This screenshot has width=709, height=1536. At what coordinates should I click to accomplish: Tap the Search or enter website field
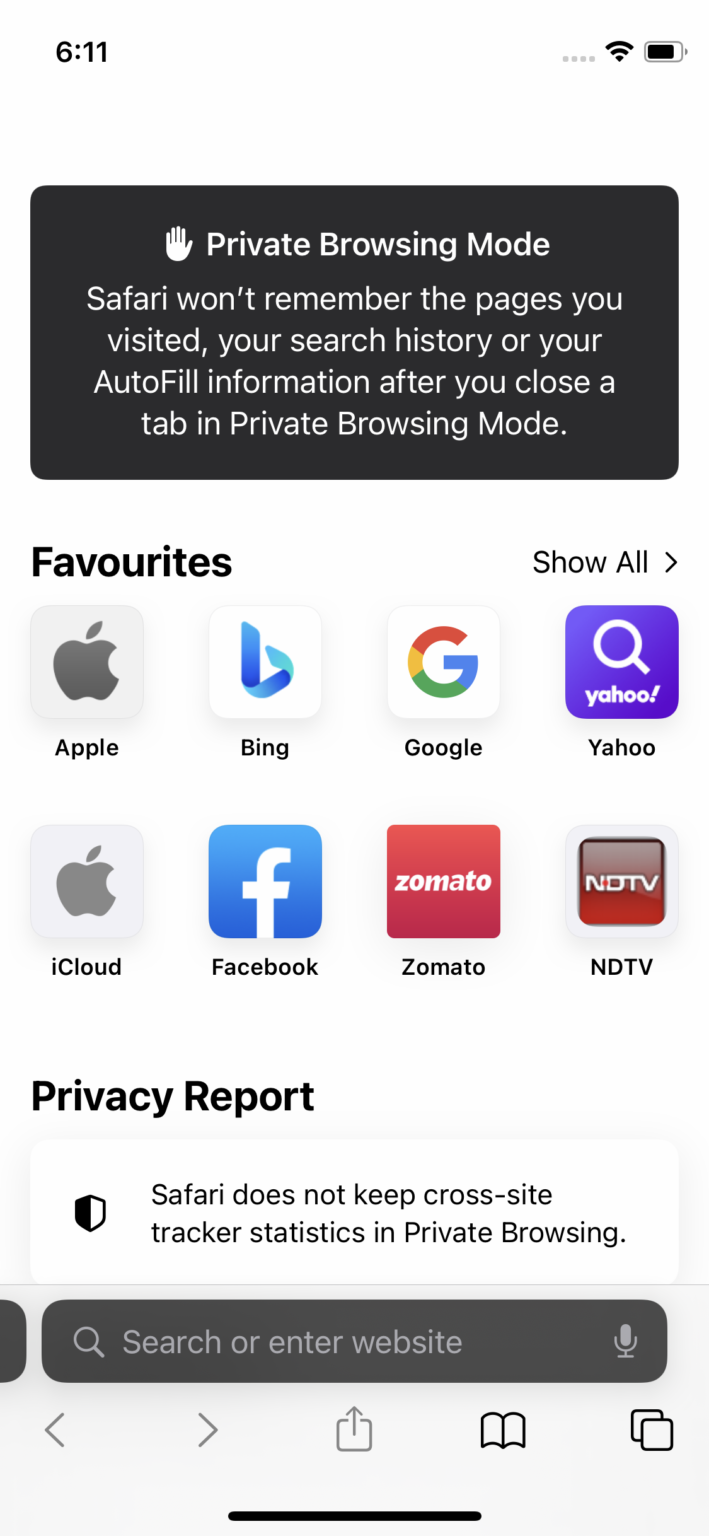340,1342
